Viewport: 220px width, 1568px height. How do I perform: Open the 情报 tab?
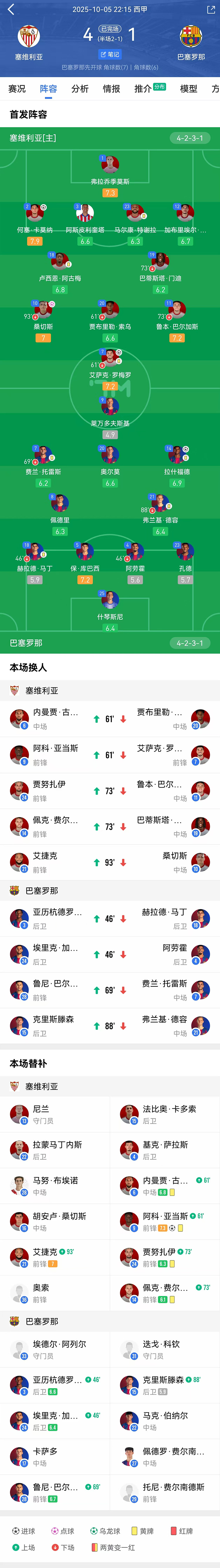(111, 89)
